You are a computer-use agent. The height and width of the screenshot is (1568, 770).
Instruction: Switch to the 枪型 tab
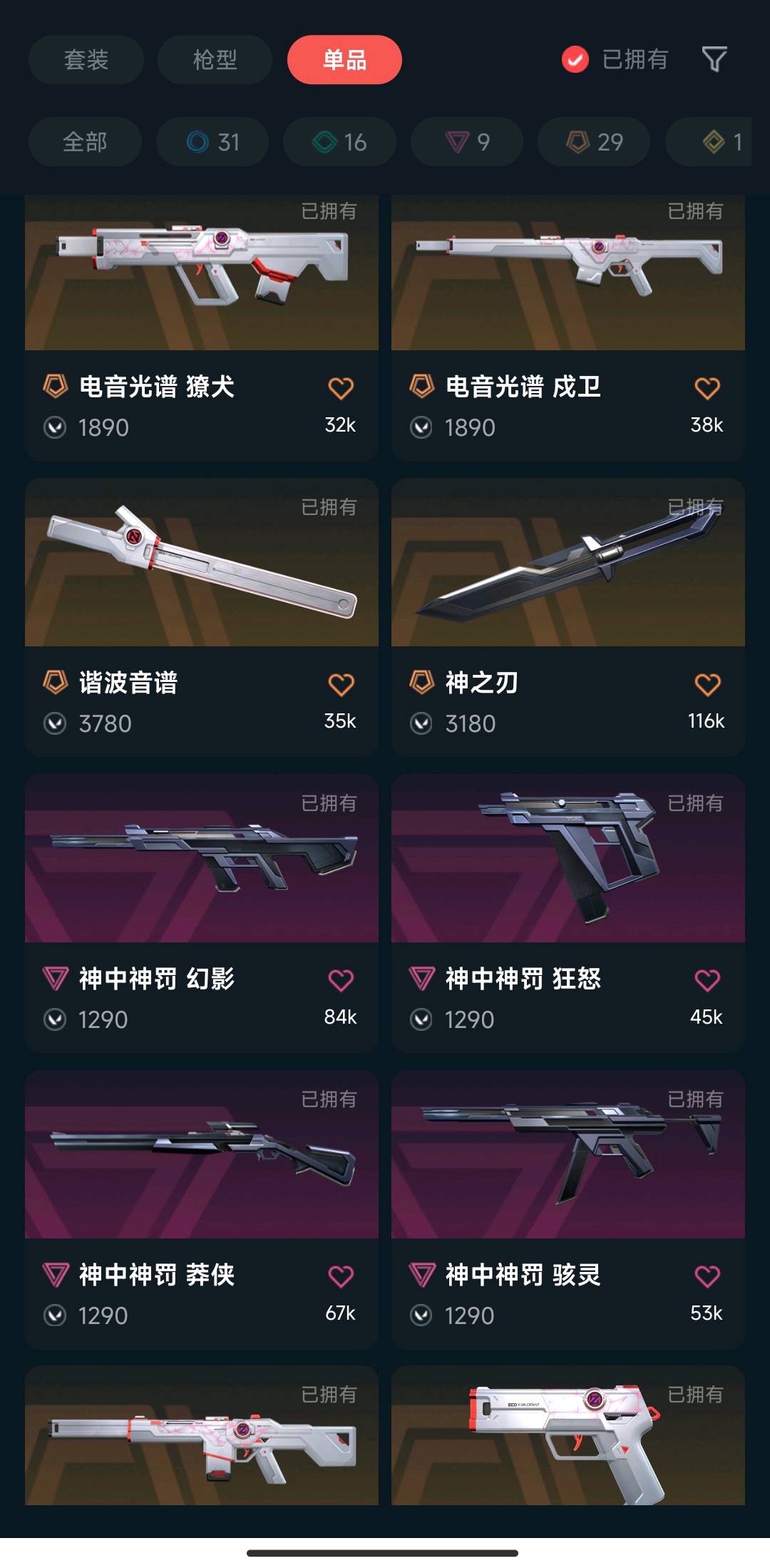pos(215,59)
